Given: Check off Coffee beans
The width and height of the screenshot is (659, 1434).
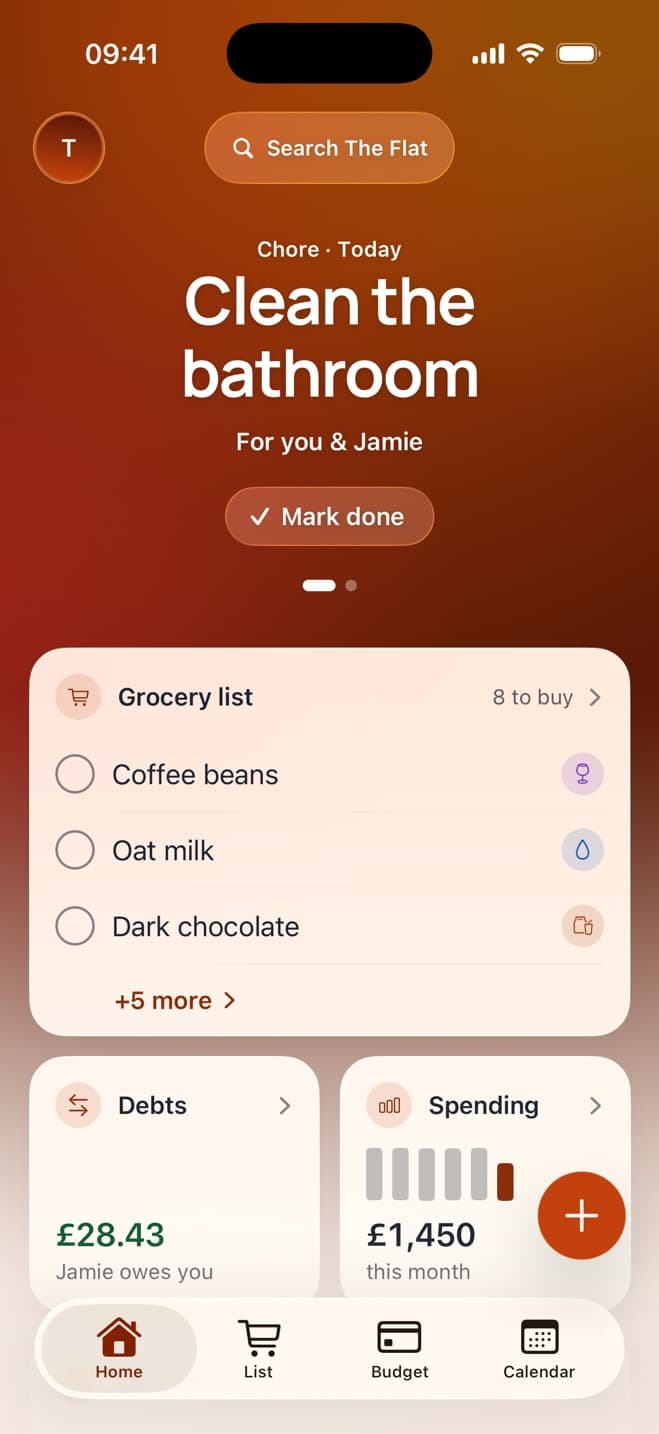Looking at the screenshot, I should point(75,774).
